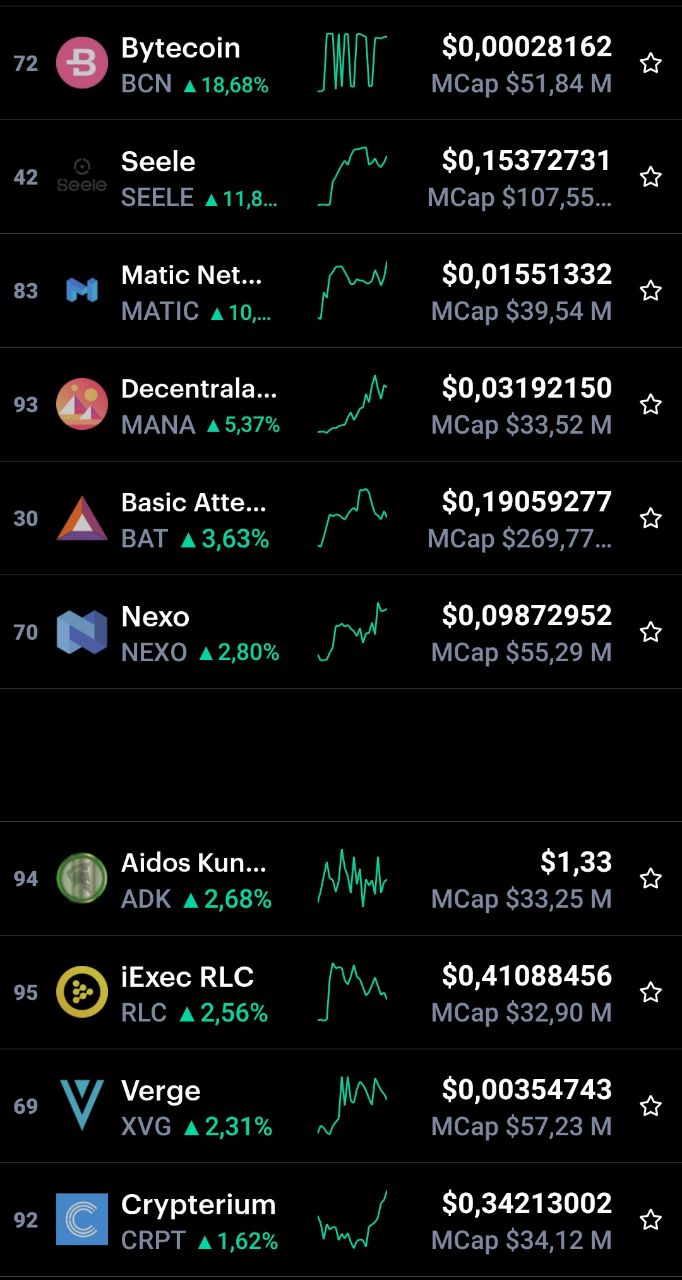Tap the star next to BAT
Image resolution: width=682 pixels, height=1280 pixels.
[651, 518]
